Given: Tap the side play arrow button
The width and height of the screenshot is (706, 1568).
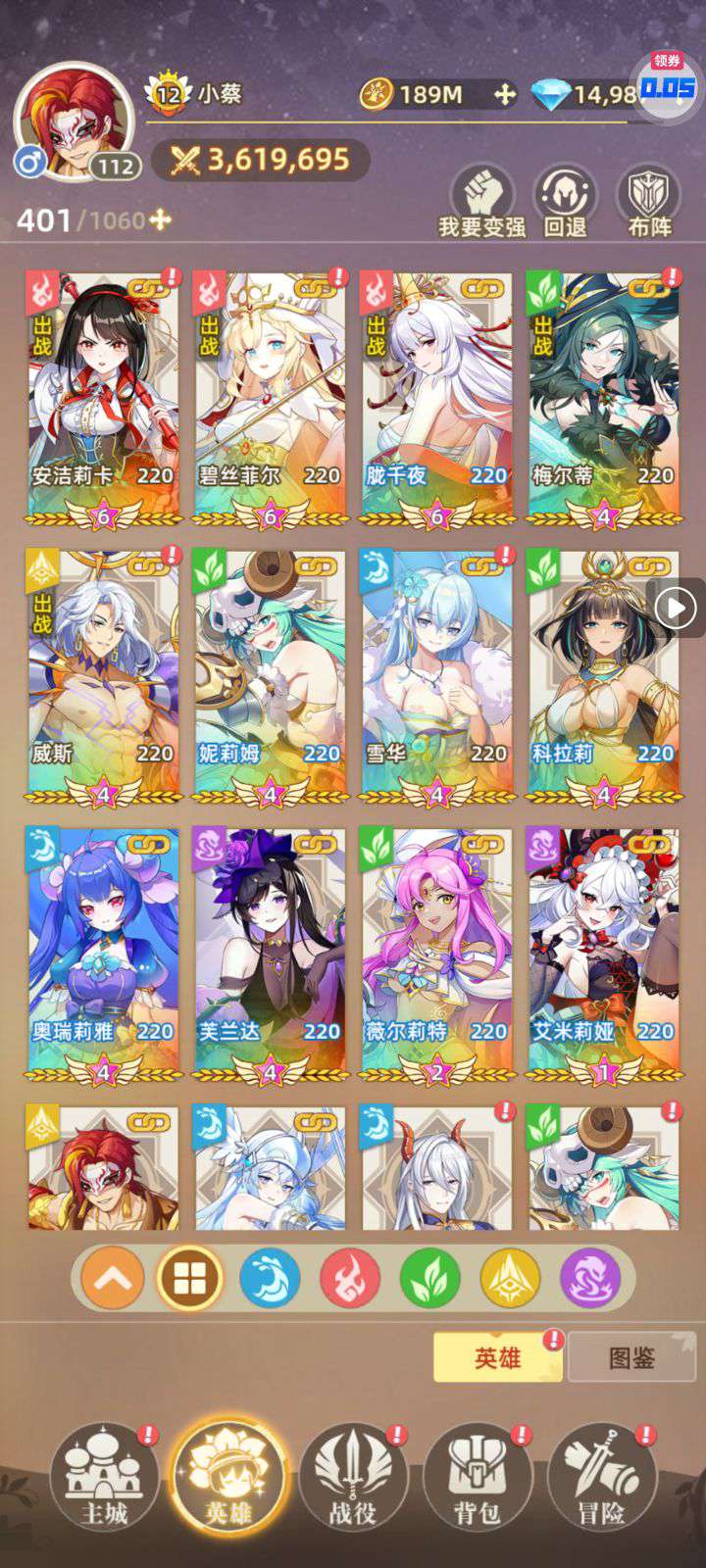Looking at the screenshot, I should [x=677, y=609].
